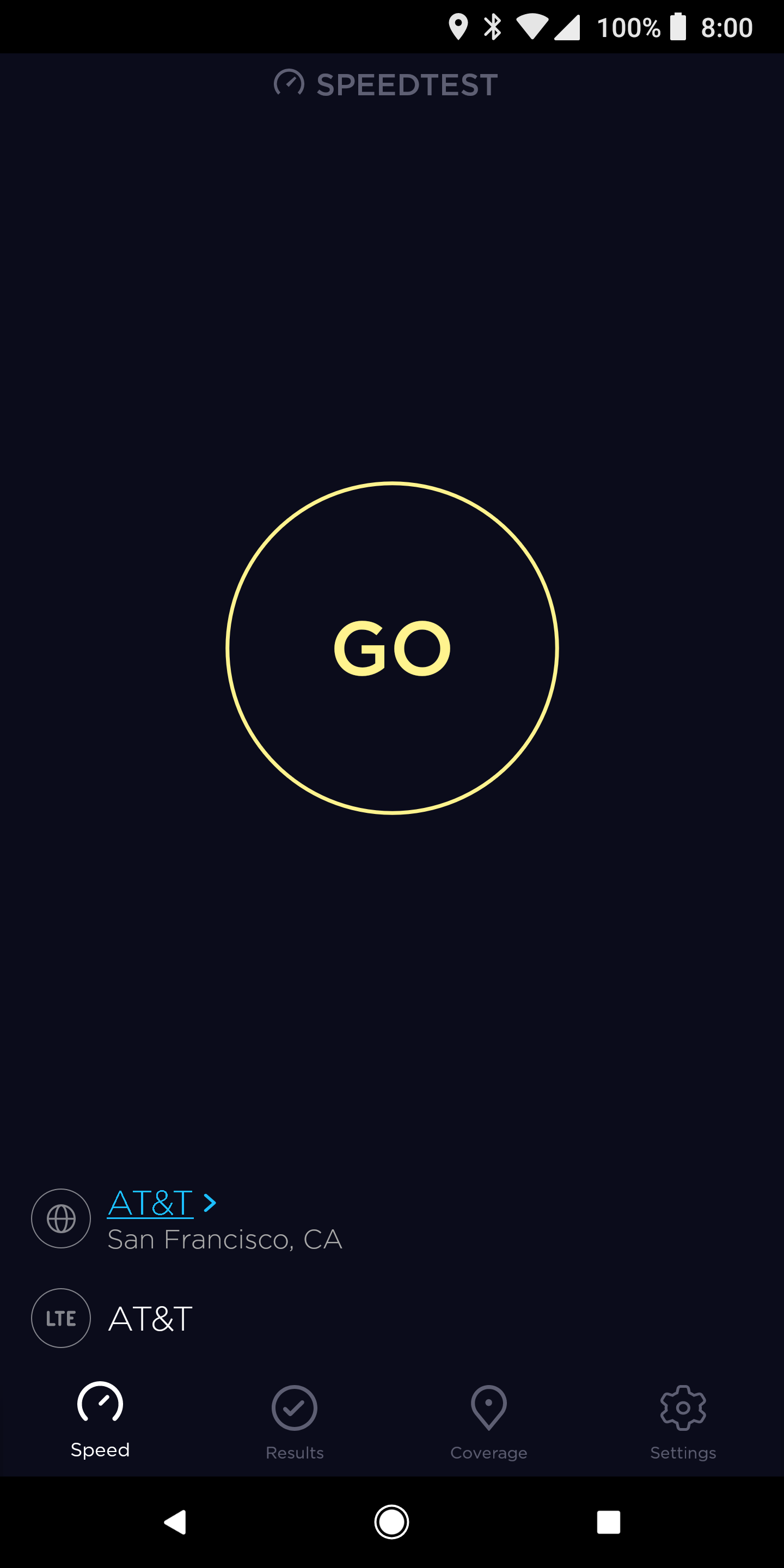Open the AT&T provider link

150,1203
